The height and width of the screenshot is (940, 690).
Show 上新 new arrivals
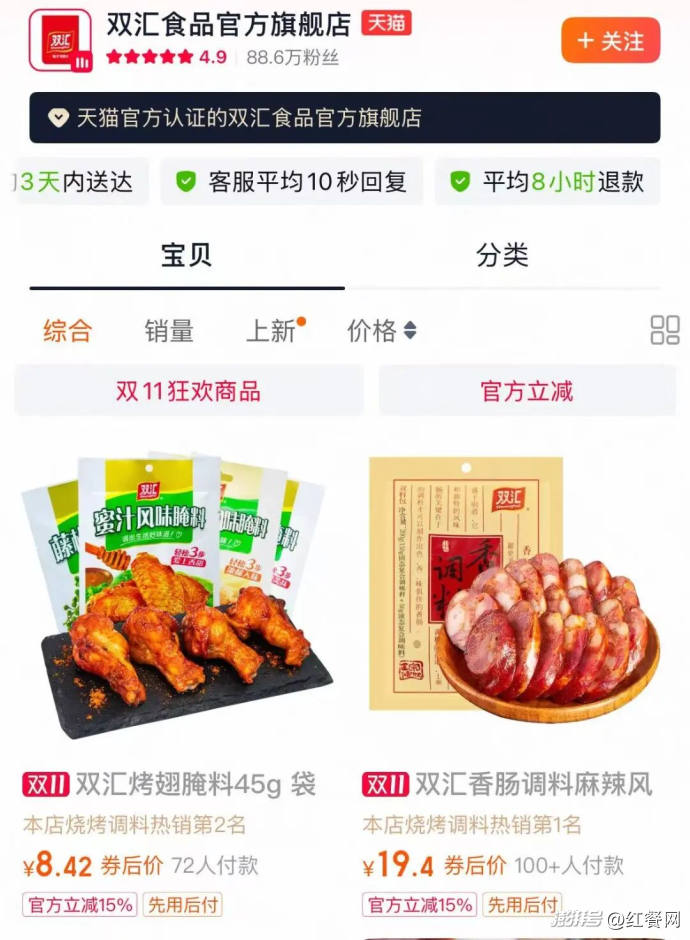(272, 331)
